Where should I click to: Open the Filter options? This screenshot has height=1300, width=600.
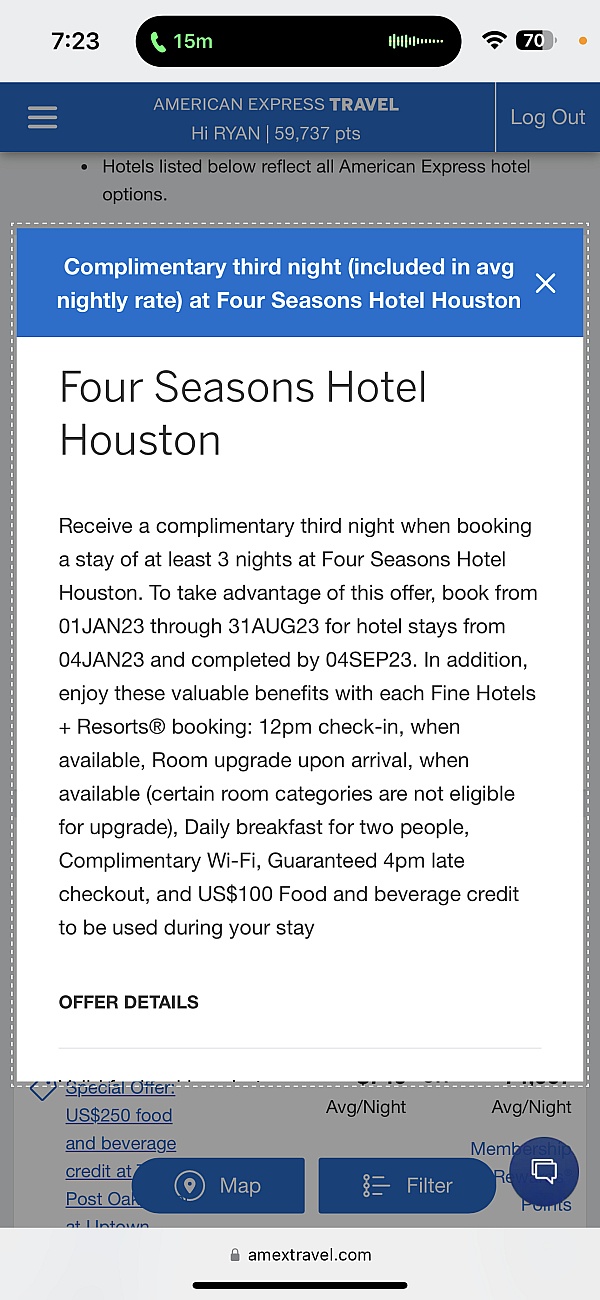point(407,1186)
